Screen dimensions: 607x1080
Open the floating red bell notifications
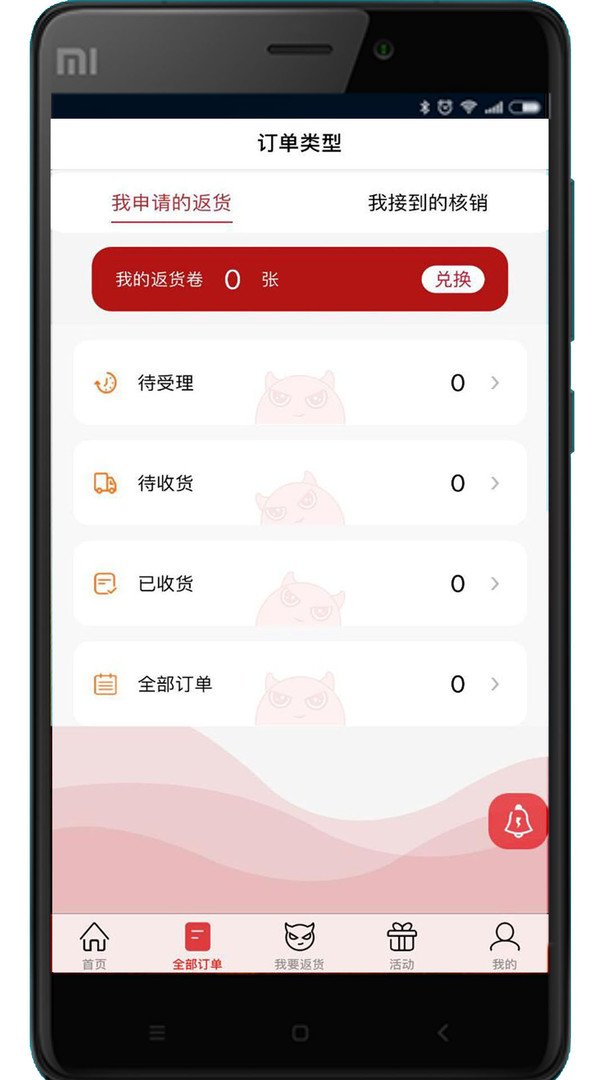517,821
